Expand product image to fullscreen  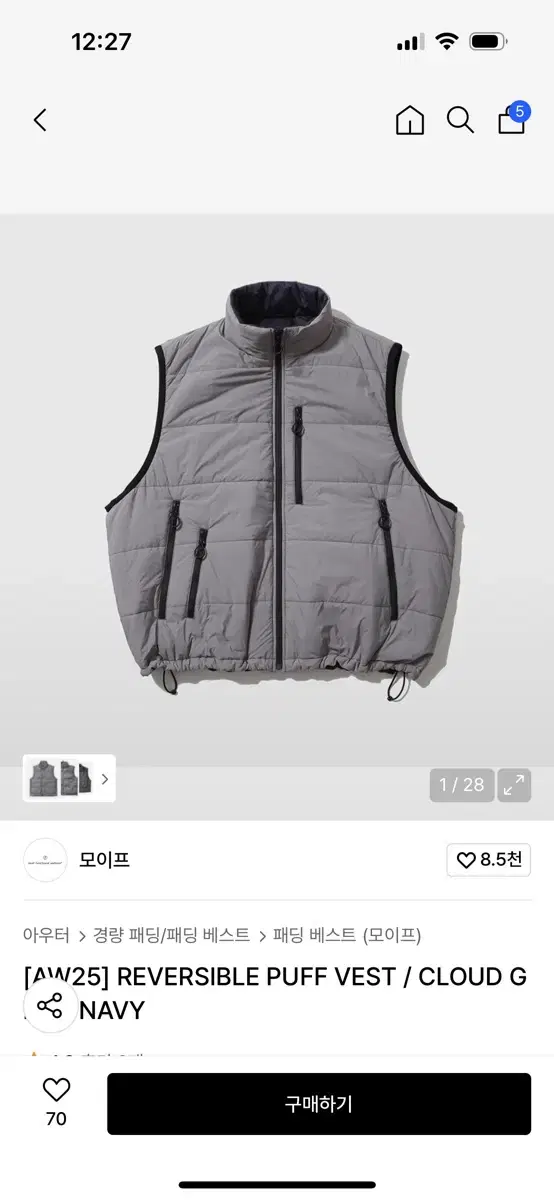514,785
